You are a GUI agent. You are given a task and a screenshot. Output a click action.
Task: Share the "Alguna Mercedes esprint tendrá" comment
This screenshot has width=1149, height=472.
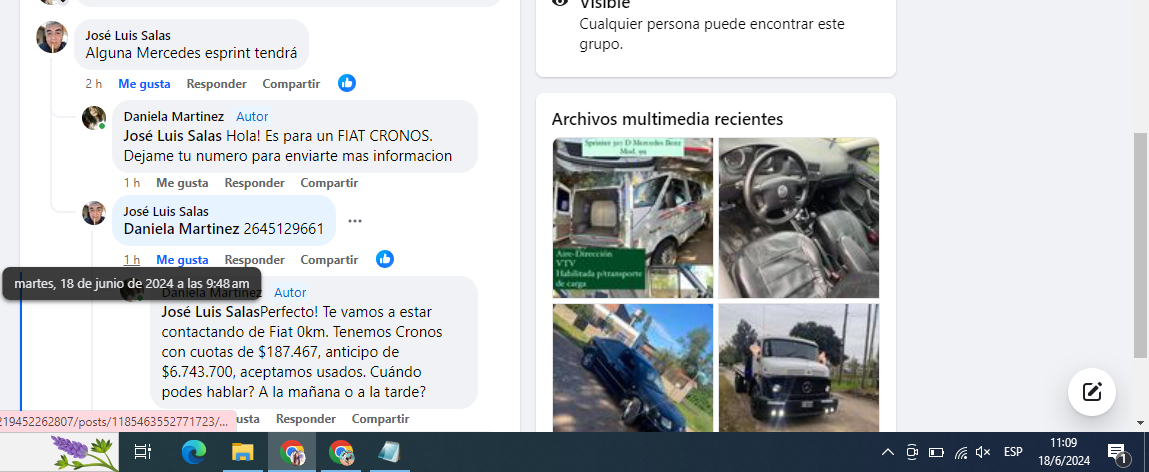(x=291, y=84)
